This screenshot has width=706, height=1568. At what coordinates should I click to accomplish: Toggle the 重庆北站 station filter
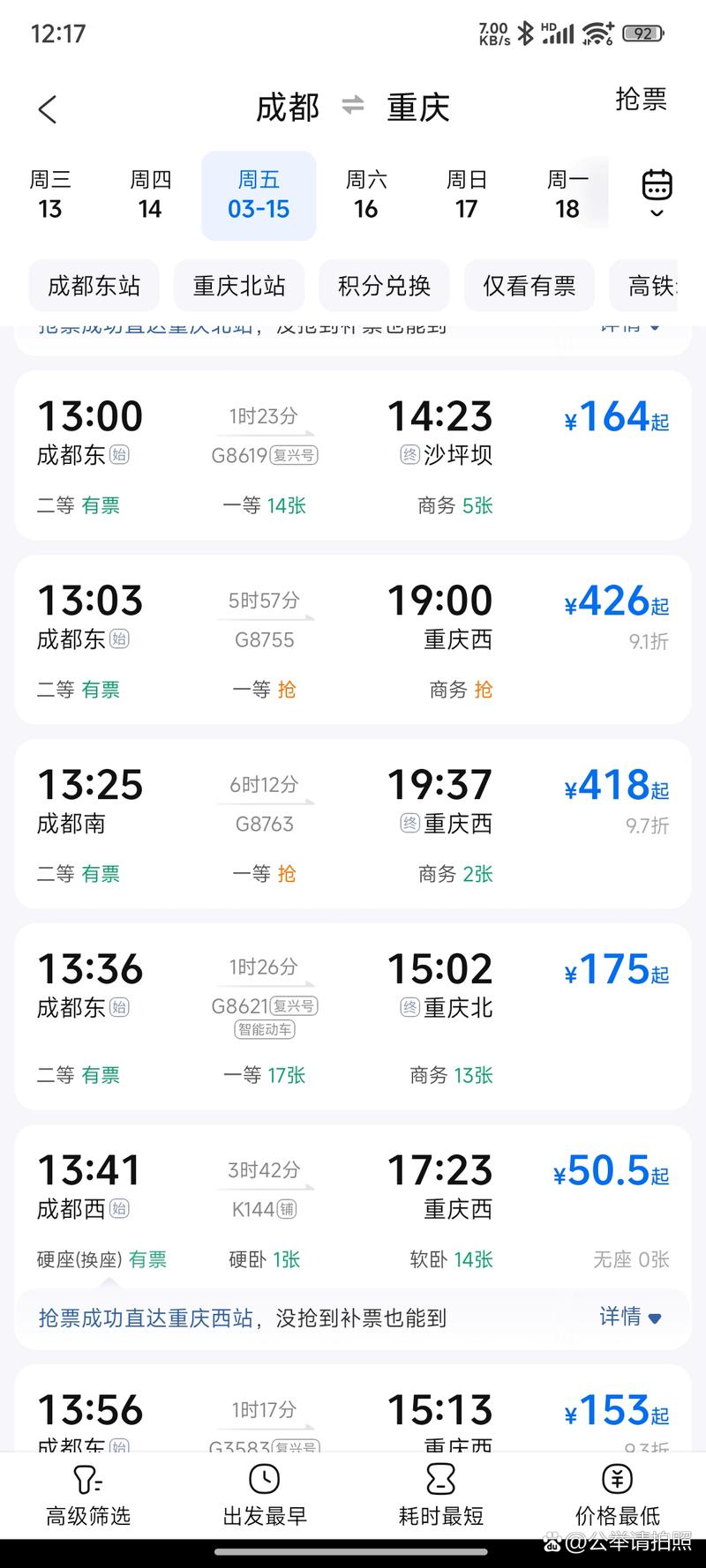(x=238, y=286)
